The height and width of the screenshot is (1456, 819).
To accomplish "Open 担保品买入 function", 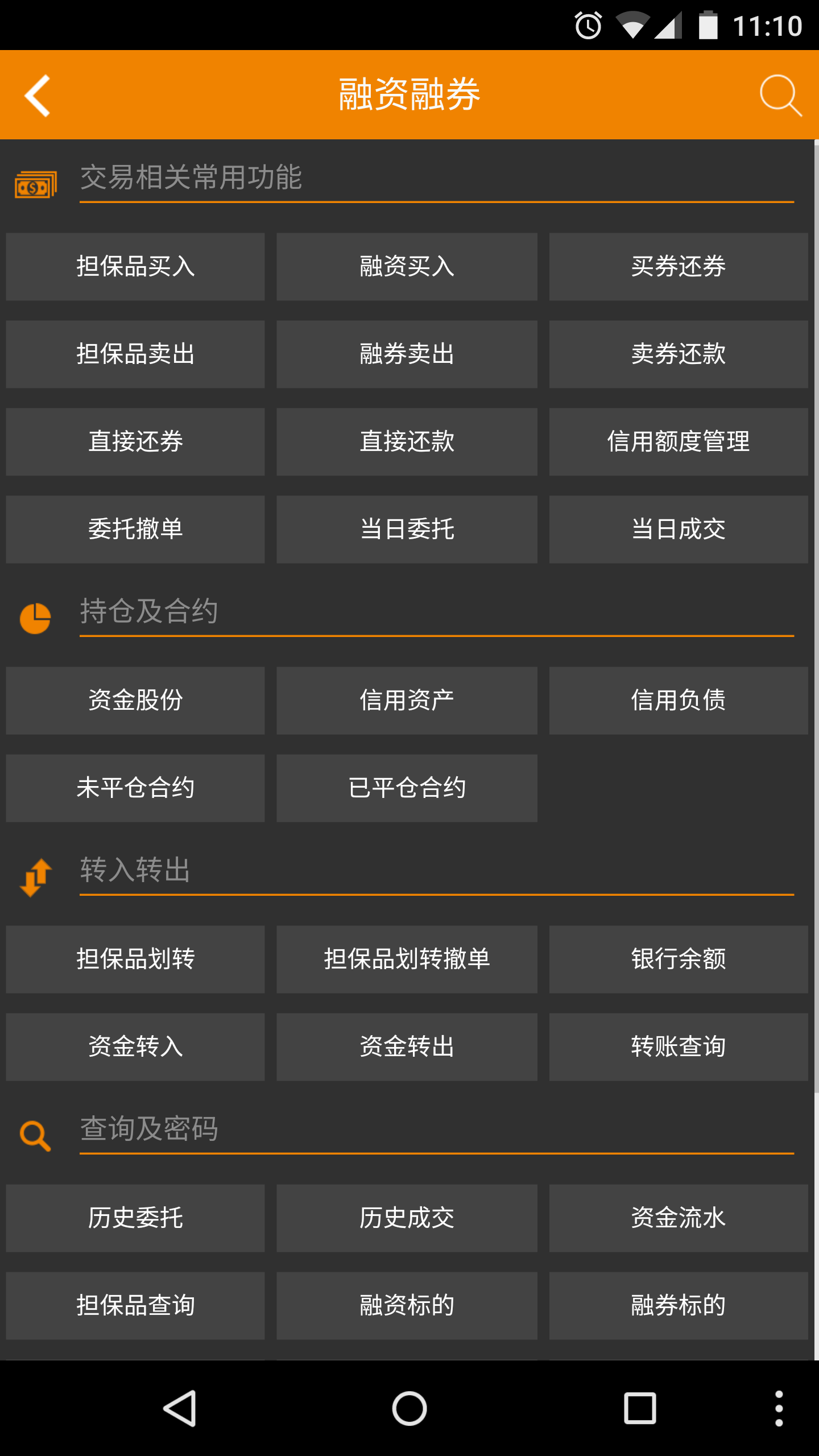I will (x=135, y=266).
